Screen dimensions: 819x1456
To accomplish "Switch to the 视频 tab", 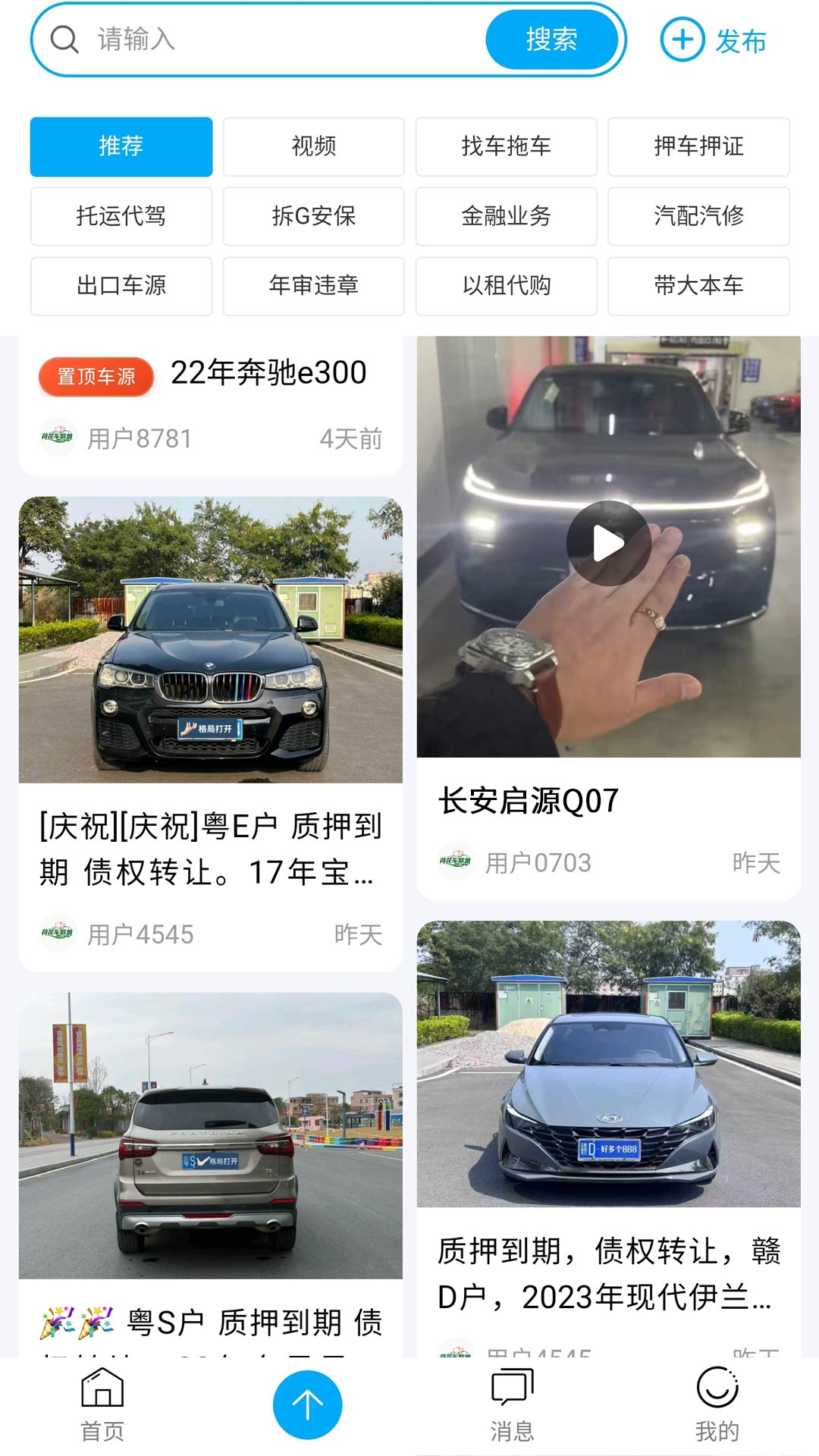I will [x=313, y=146].
